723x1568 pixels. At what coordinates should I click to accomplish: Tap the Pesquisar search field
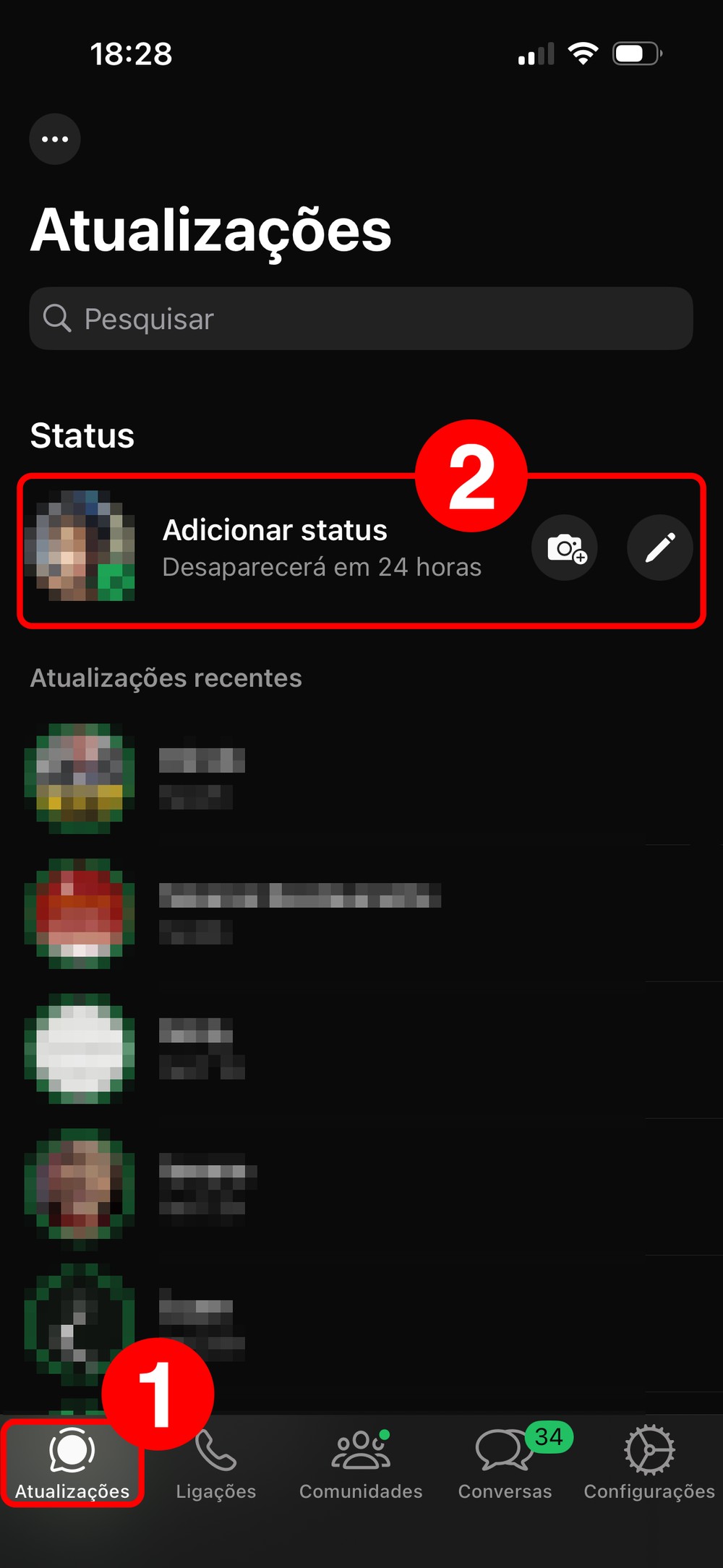point(361,319)
